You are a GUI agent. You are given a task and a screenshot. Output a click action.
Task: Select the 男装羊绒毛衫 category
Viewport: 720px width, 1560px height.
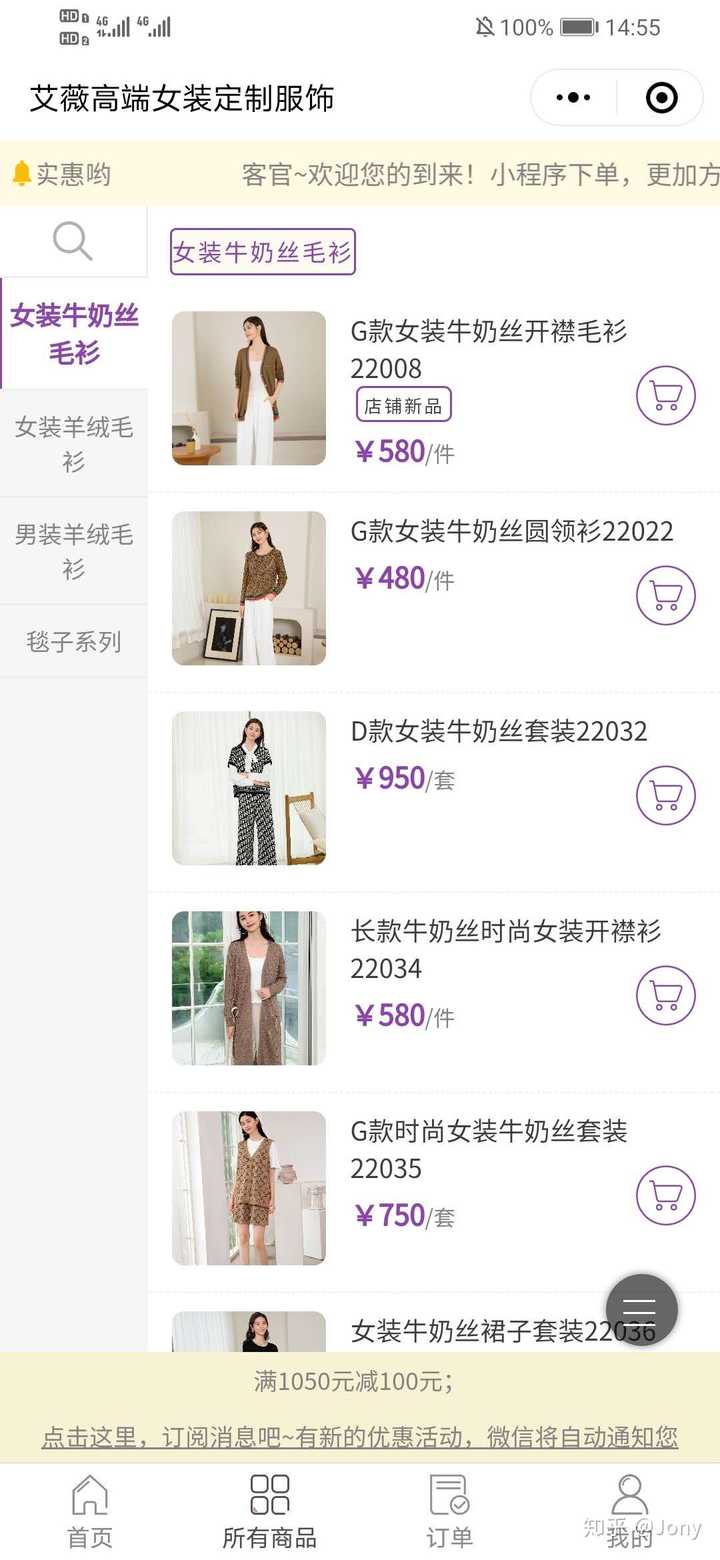(x=73, y=551)
